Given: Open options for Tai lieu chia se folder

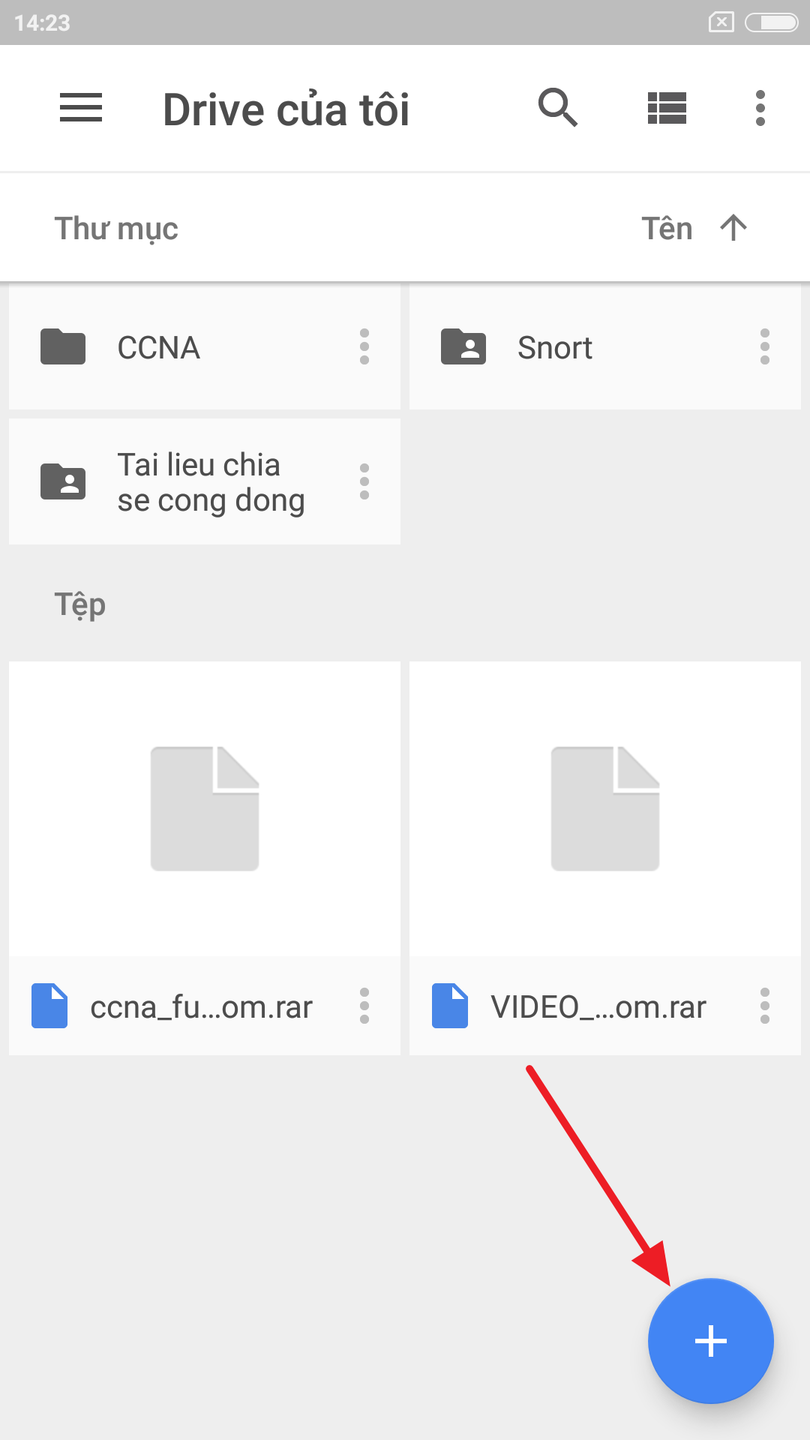Looking at the screenshot, I should [x=364, y=482].
